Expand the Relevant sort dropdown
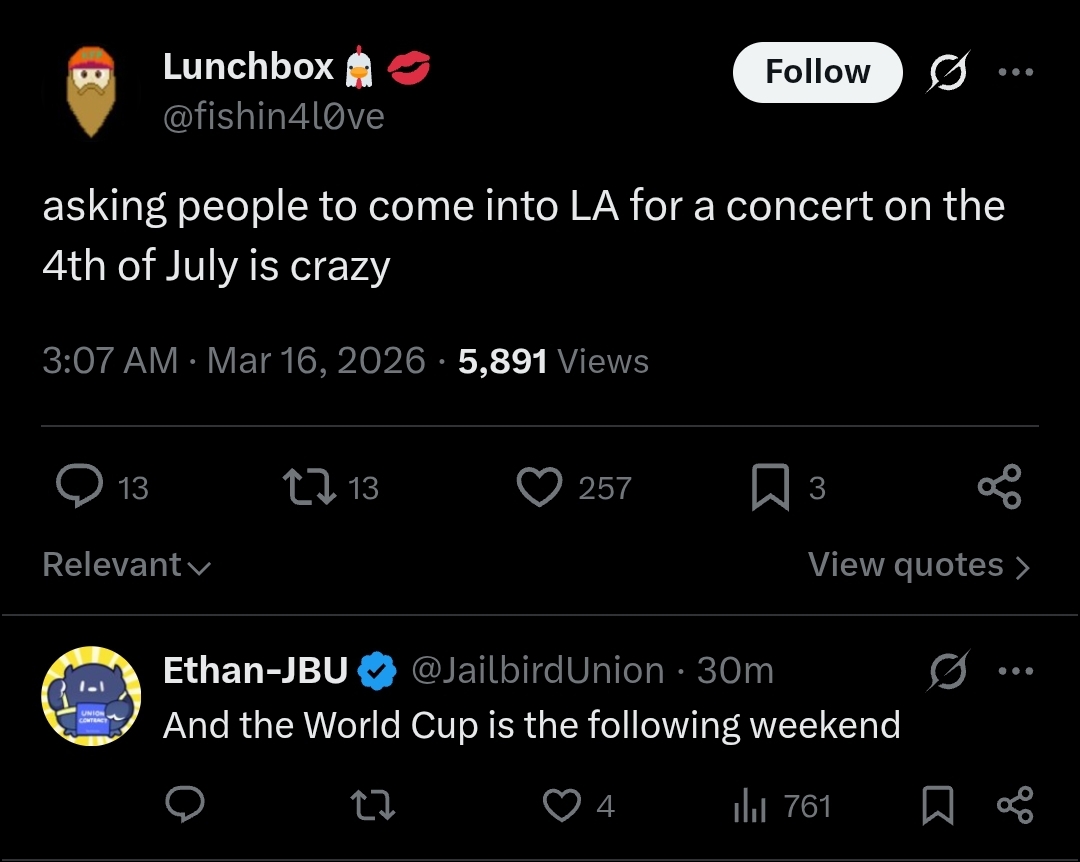The image size is (1080, 862). coord(127,565)
